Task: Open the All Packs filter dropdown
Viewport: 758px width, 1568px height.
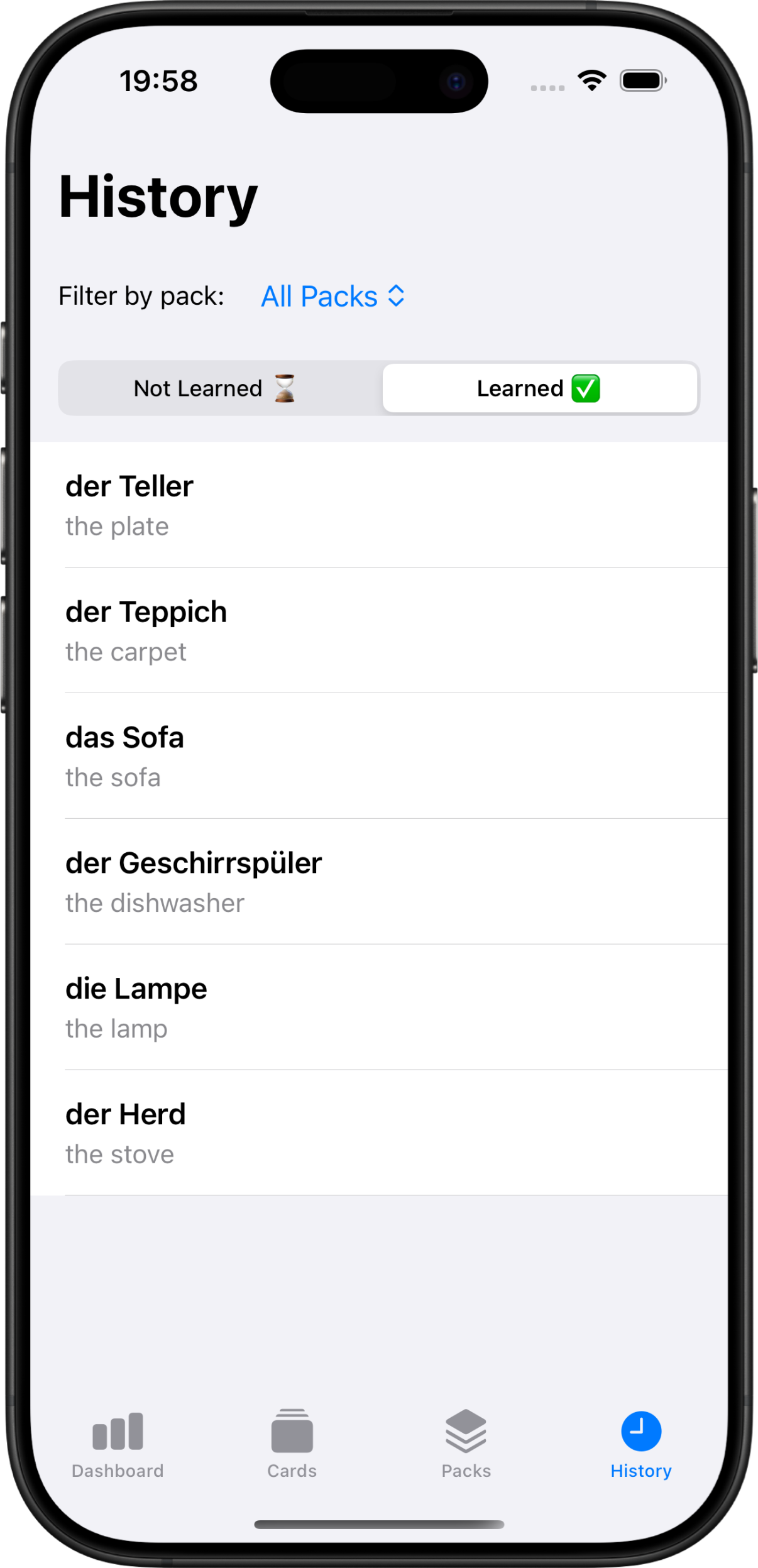Action: pos(332,296)
